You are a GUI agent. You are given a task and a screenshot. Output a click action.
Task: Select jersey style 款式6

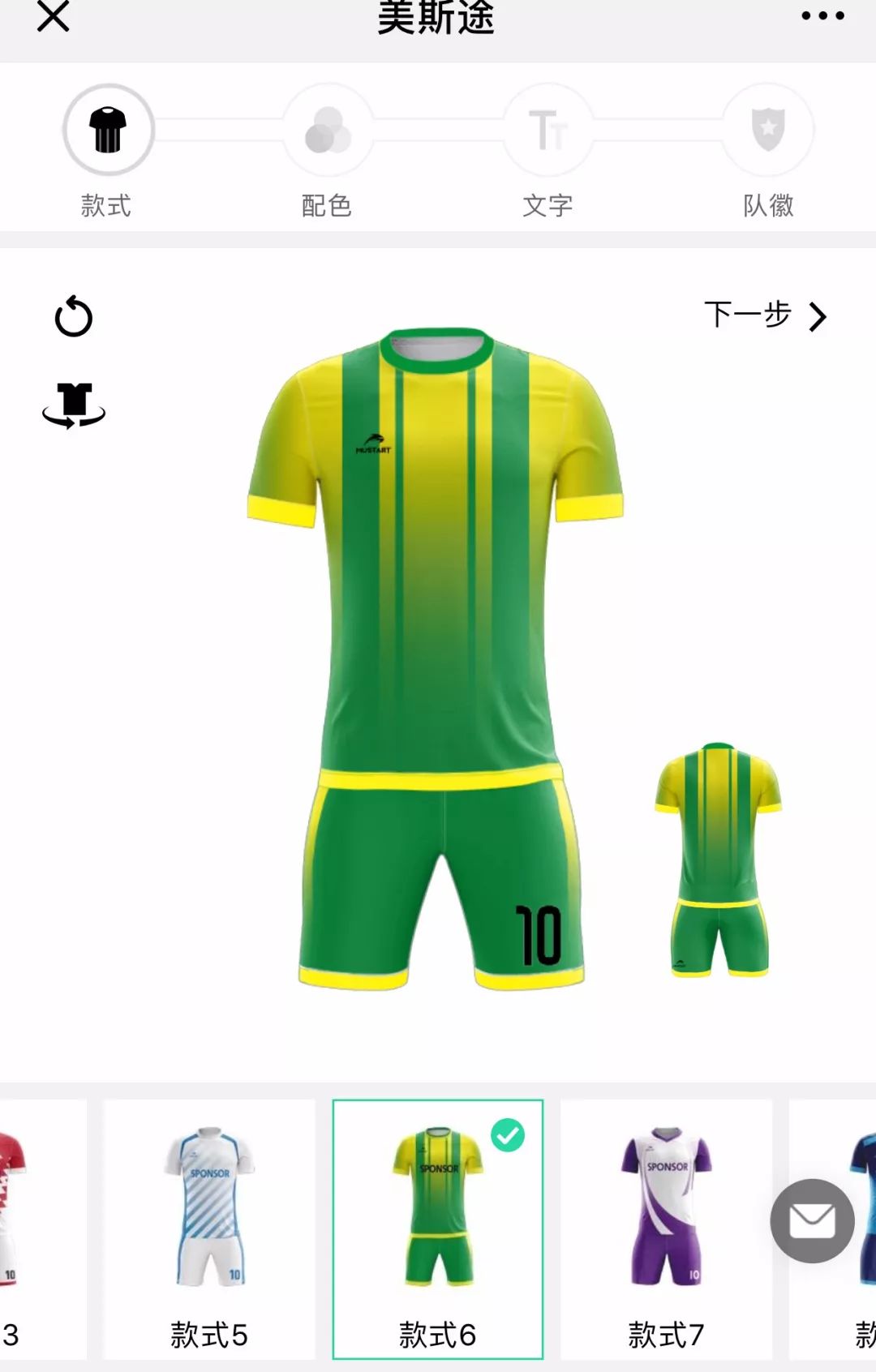(x=437, y=1228)
